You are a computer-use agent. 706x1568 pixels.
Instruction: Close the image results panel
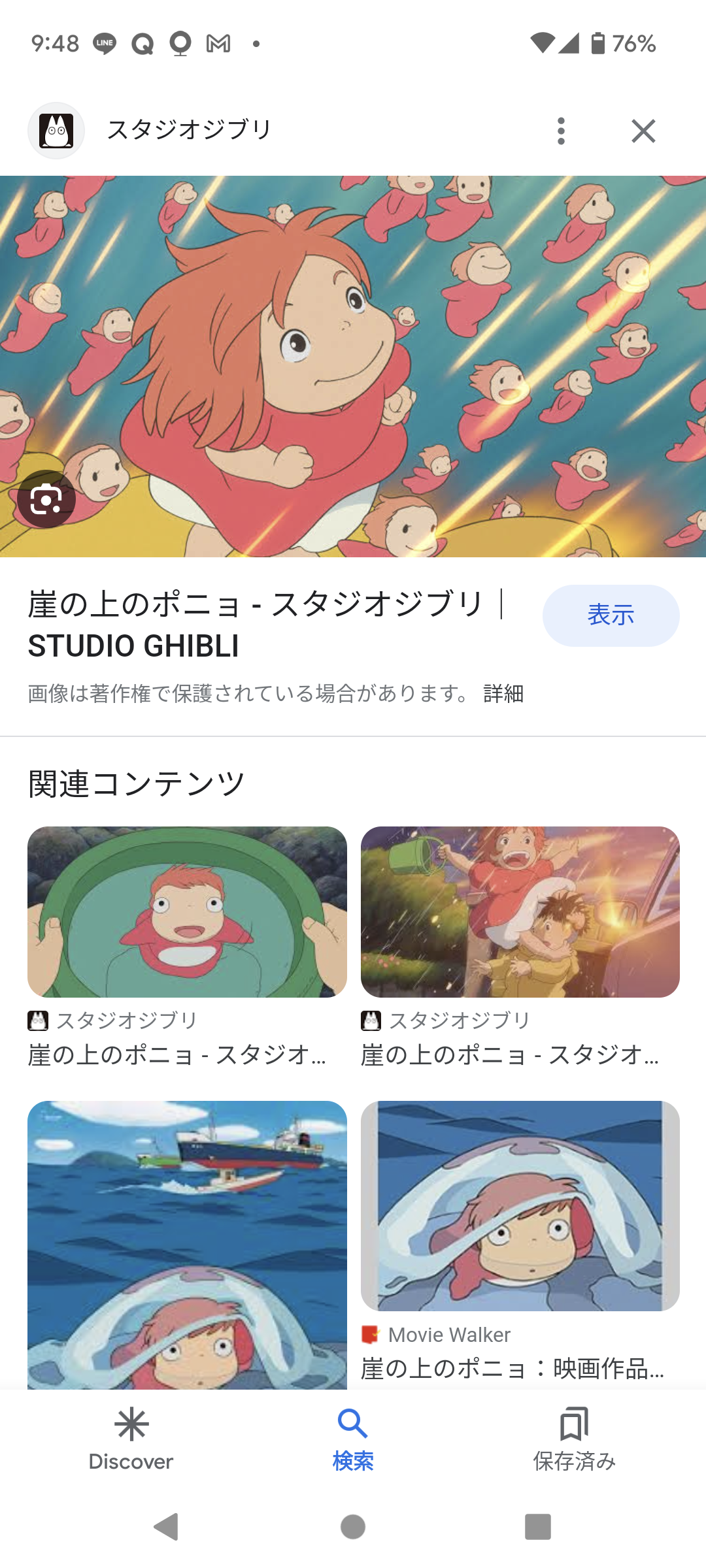tap(643, 130)
